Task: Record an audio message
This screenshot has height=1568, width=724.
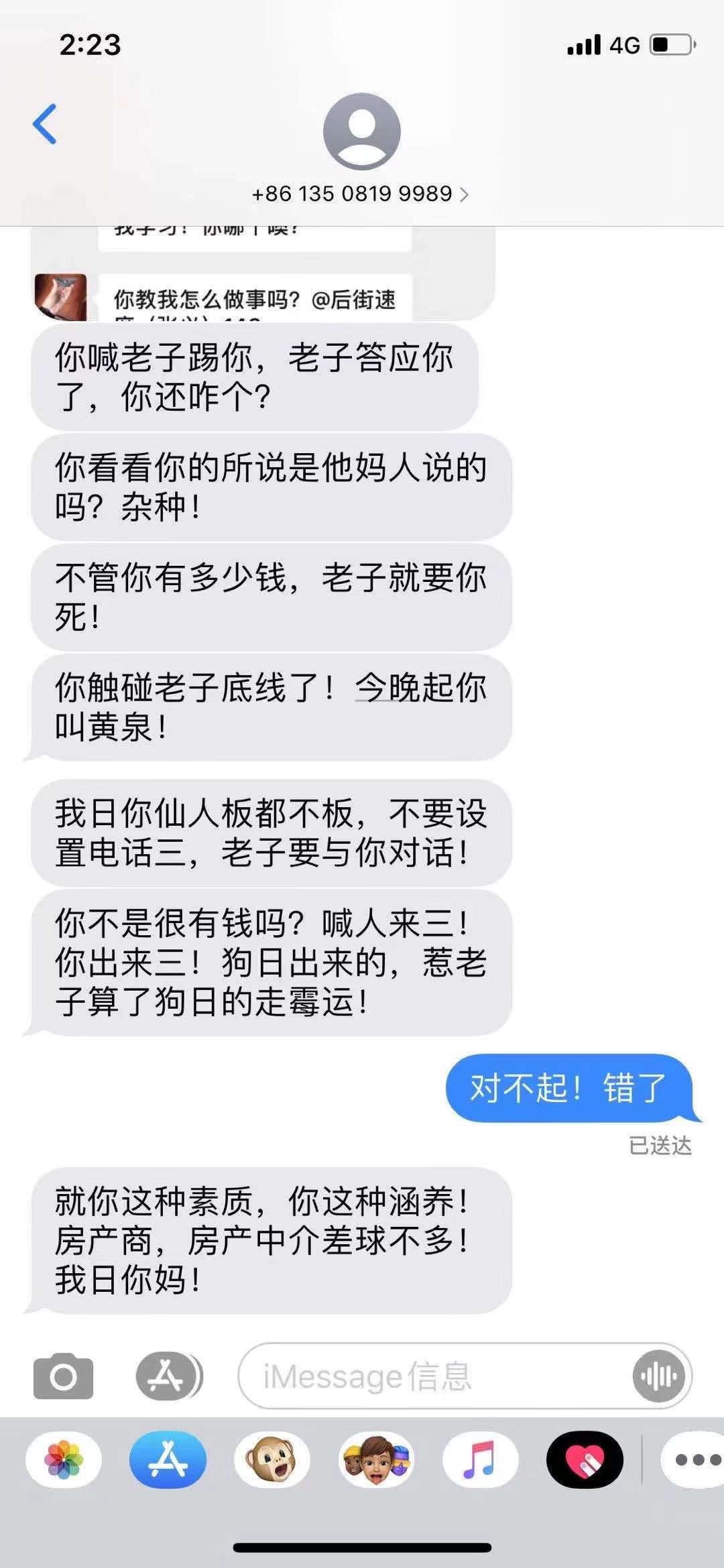Action: (x=658, y=1377)
